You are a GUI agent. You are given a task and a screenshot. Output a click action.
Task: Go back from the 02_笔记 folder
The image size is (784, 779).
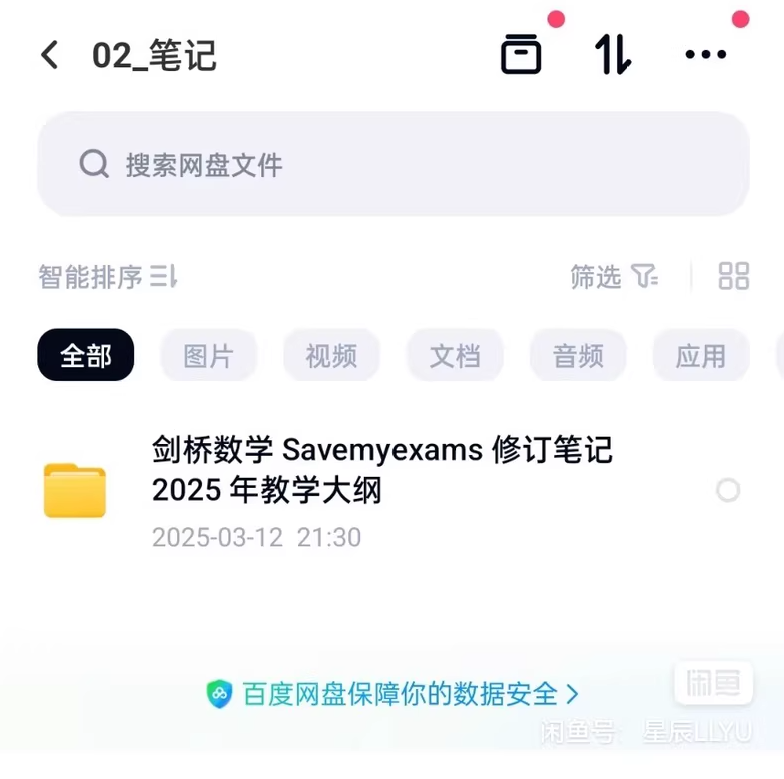coord(49,55)
